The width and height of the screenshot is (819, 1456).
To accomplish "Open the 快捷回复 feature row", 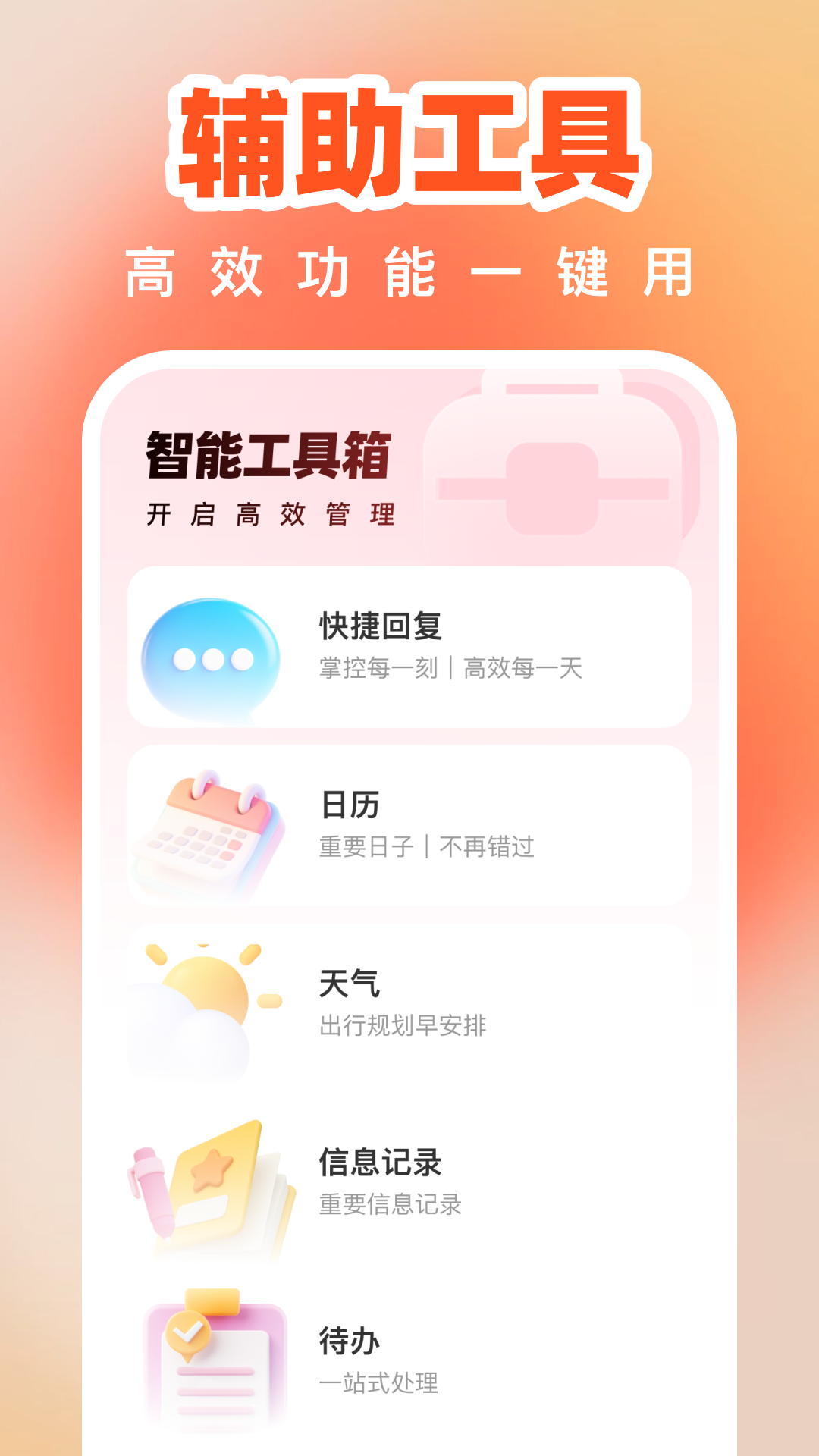I will click(409, 652).
